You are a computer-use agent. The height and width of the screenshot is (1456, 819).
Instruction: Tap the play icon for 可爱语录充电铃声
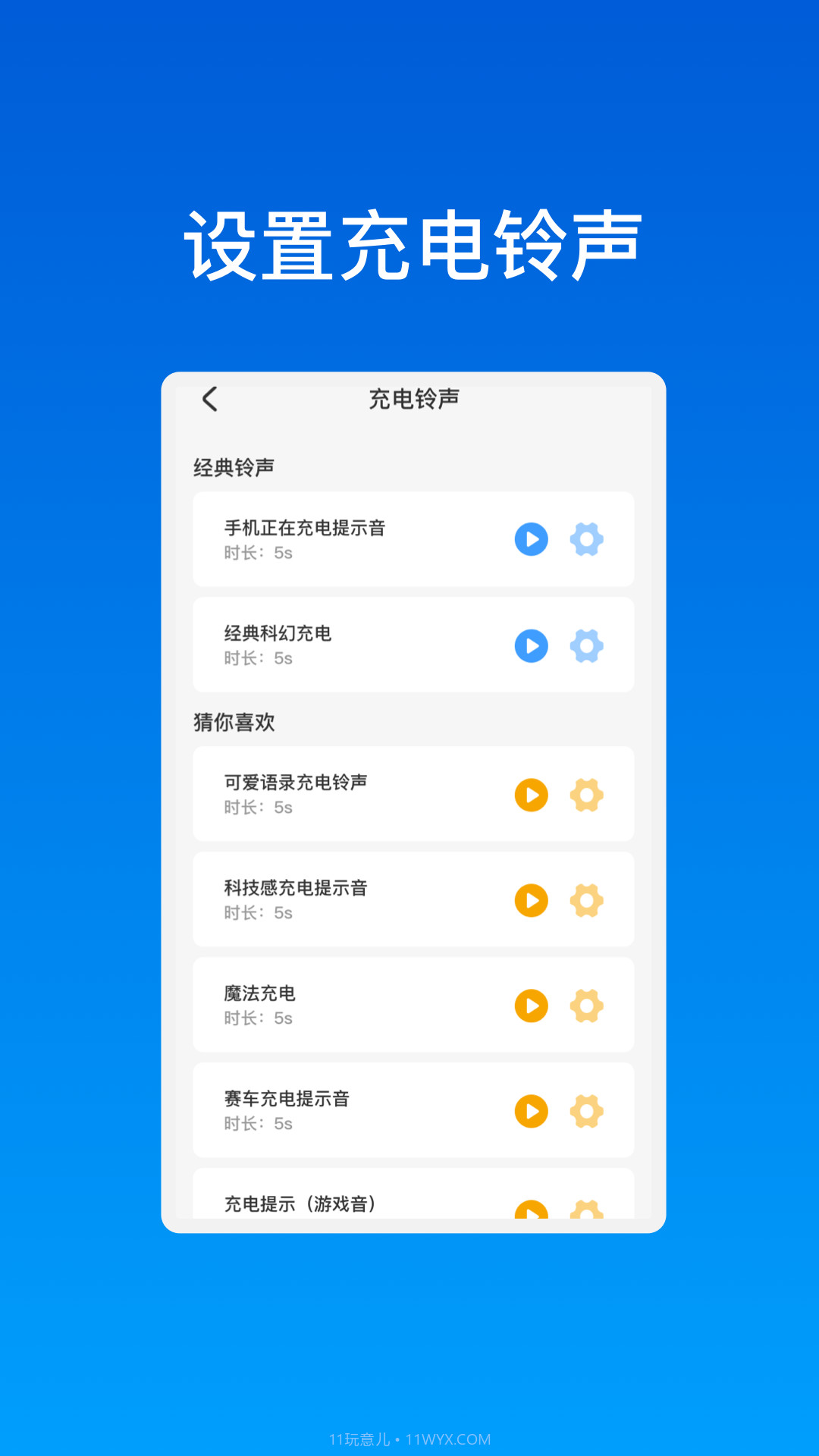tap(532, 793)
